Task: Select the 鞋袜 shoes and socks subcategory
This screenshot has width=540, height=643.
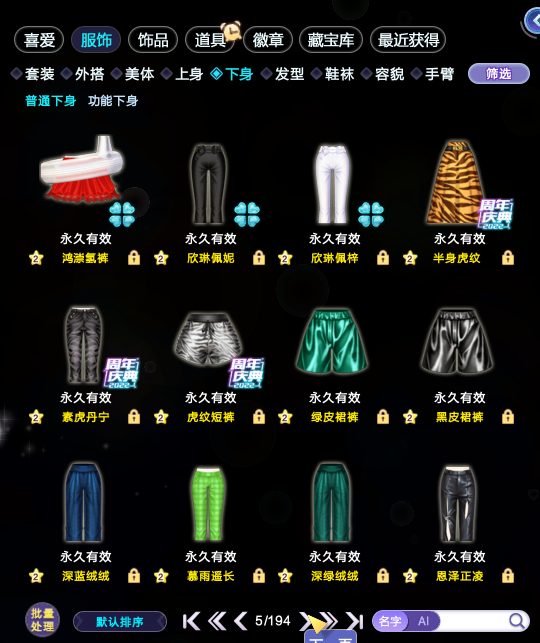Action: click(x=333, y=74)
